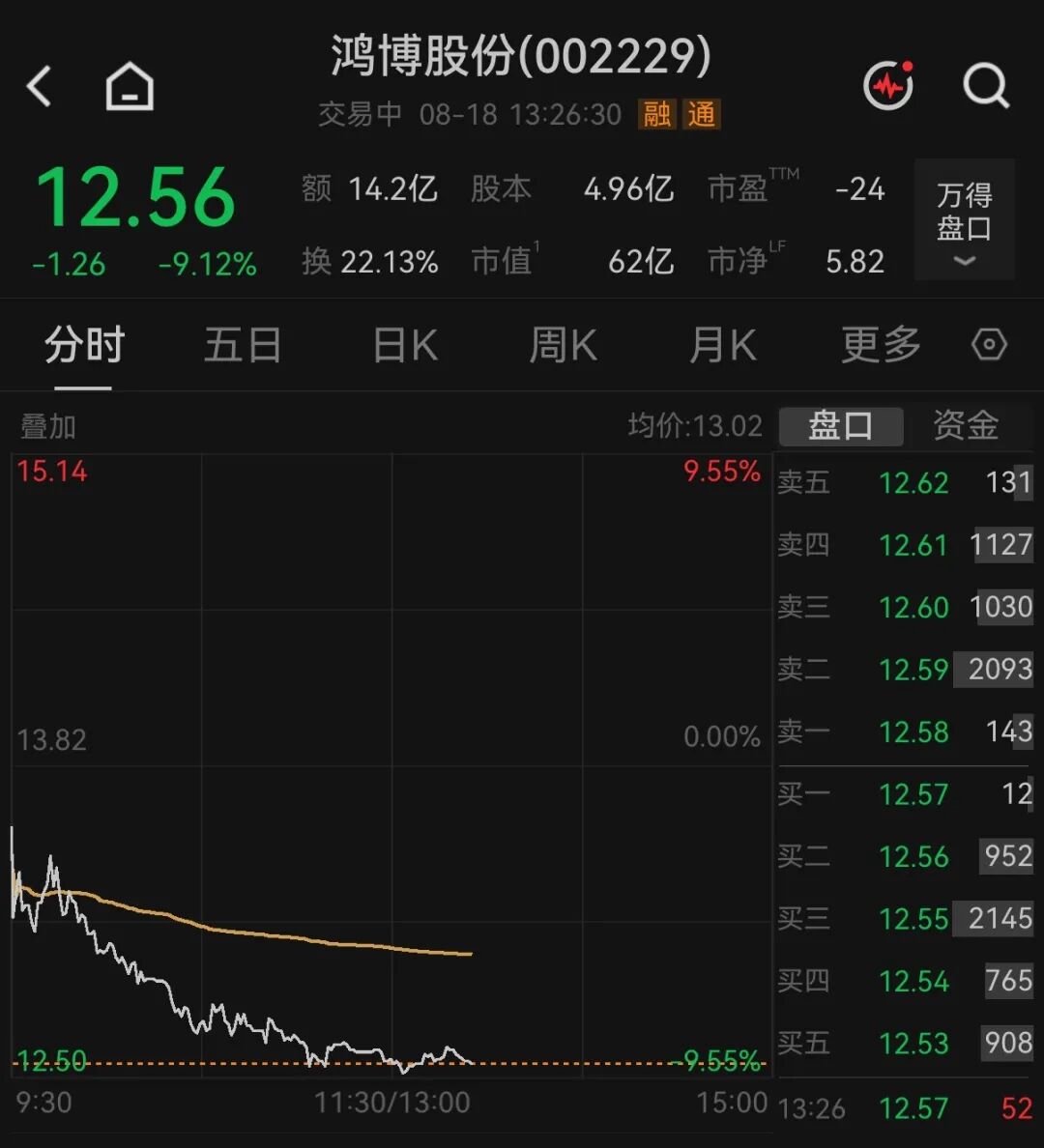The height and width of the screenshot is (1148, 1044).
Task: Switch to the 五日 chart tab
Action: click(243, 345)
